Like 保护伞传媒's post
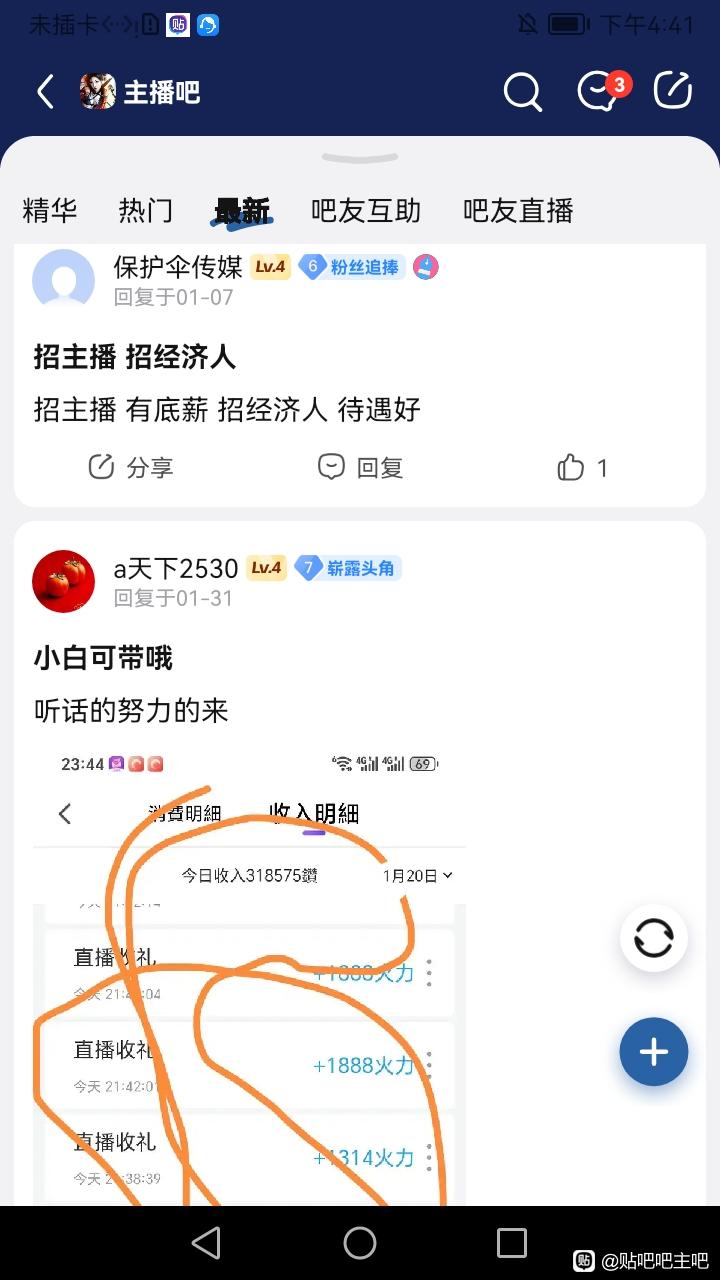The width and height of the screenshot is (720, 1280). point(582,467)
